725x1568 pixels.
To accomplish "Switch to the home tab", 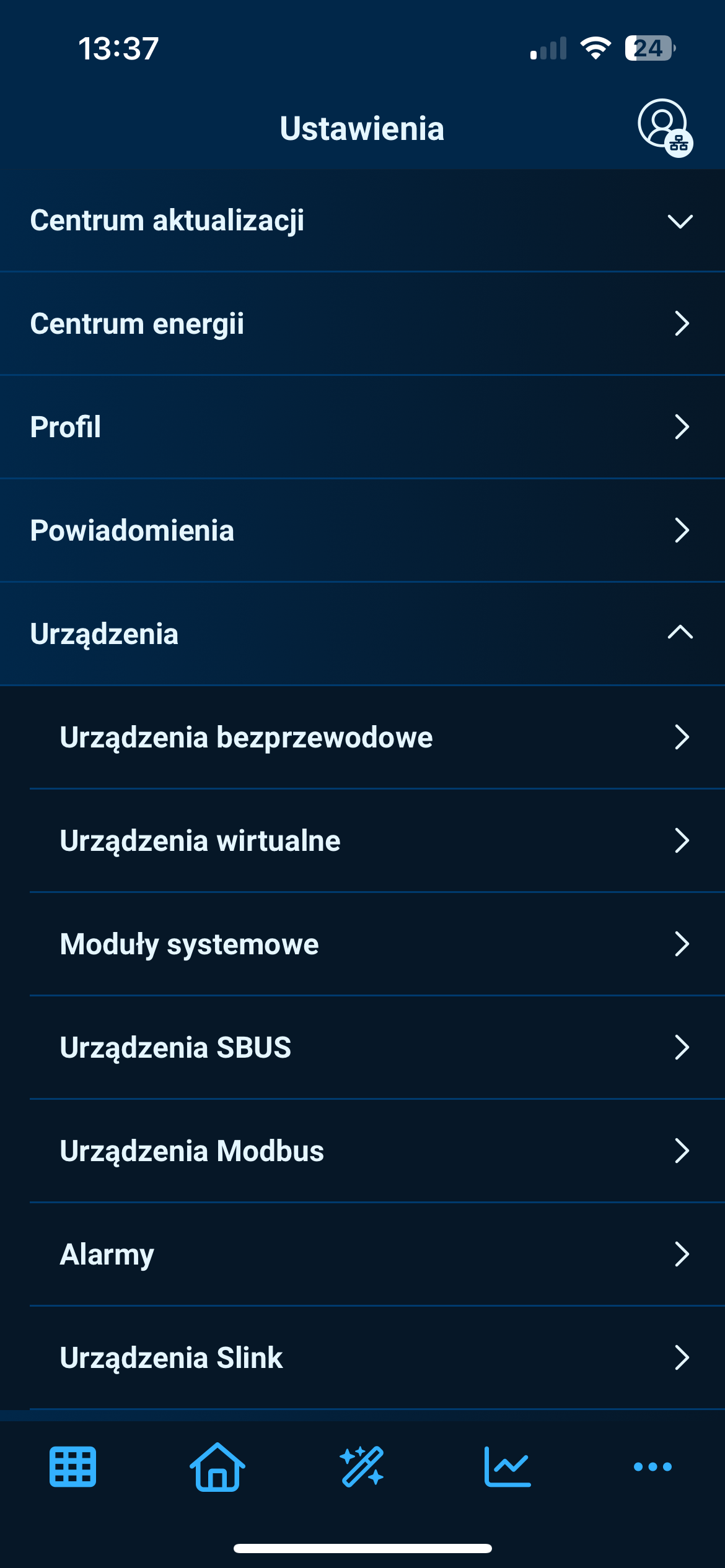I will click(x=217, y=1466).
